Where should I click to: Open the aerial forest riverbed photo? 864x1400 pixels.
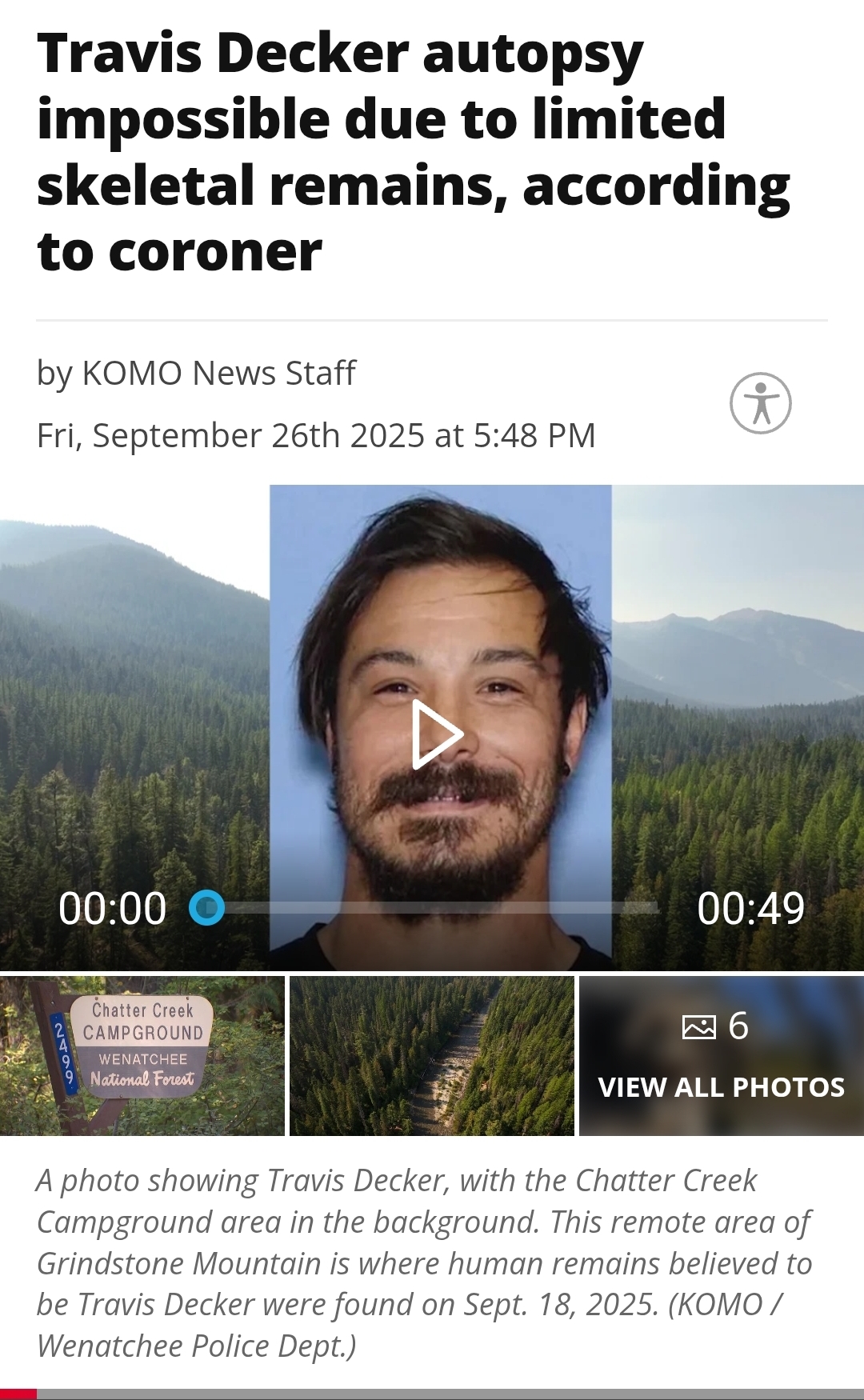pyautogui.click(x=432, y=1055)
